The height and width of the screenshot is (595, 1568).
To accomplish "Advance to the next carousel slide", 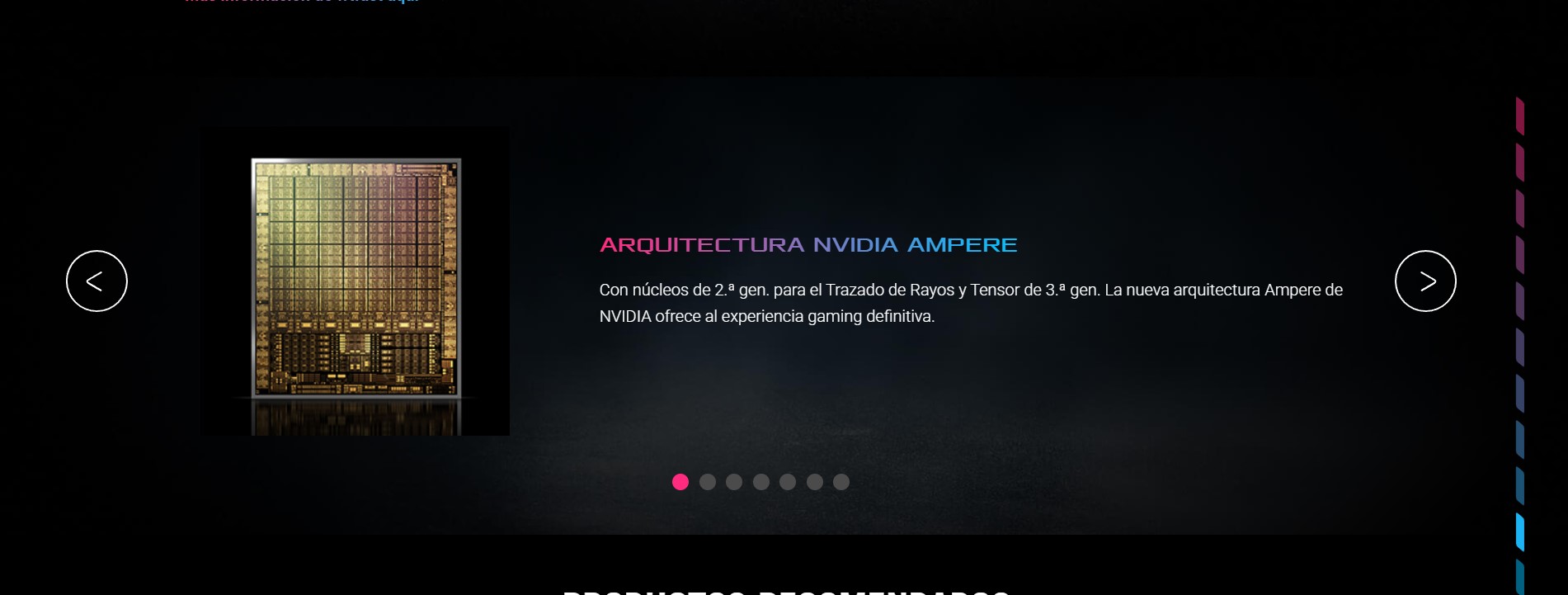I will tap(1425, 281).
